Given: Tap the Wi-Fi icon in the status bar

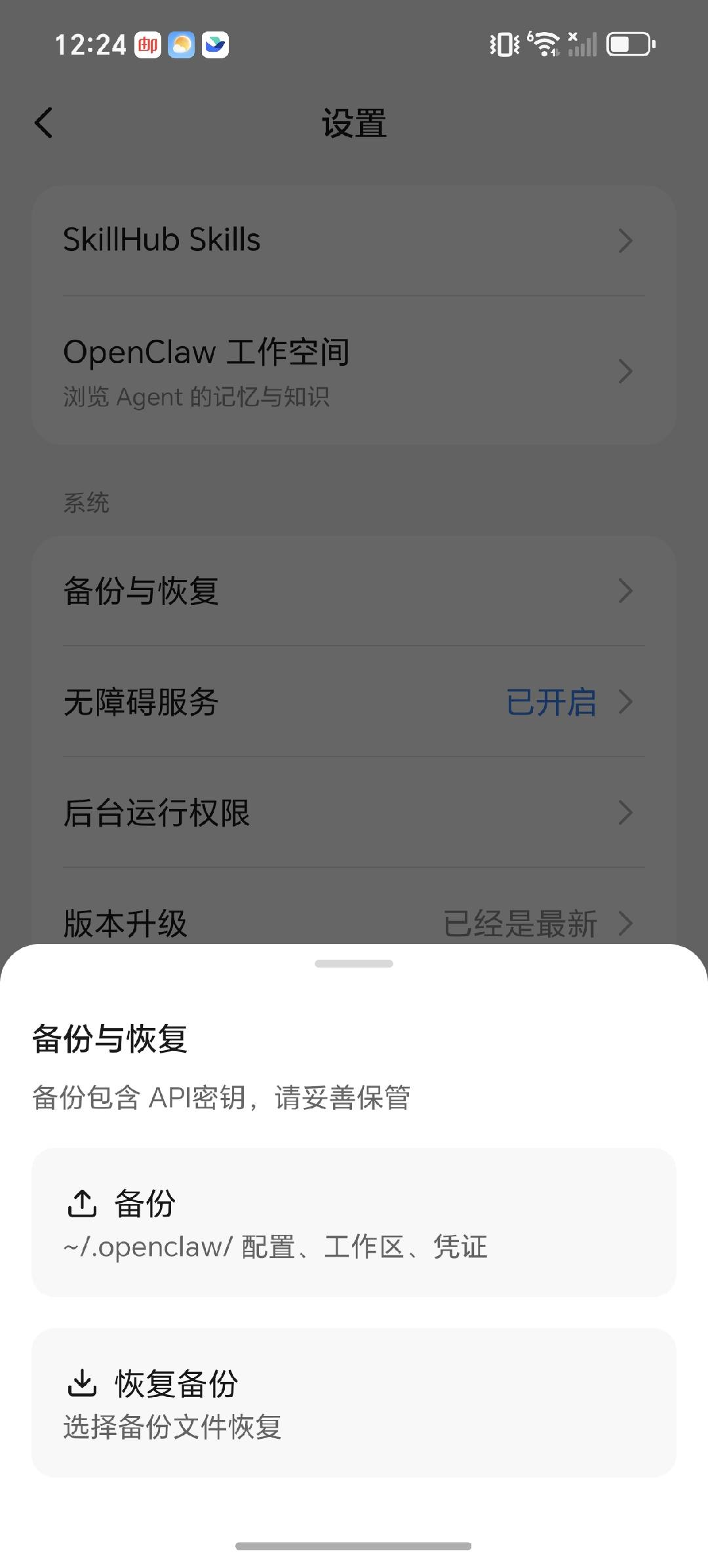Looking at the screenshot, I should (544, 43).
